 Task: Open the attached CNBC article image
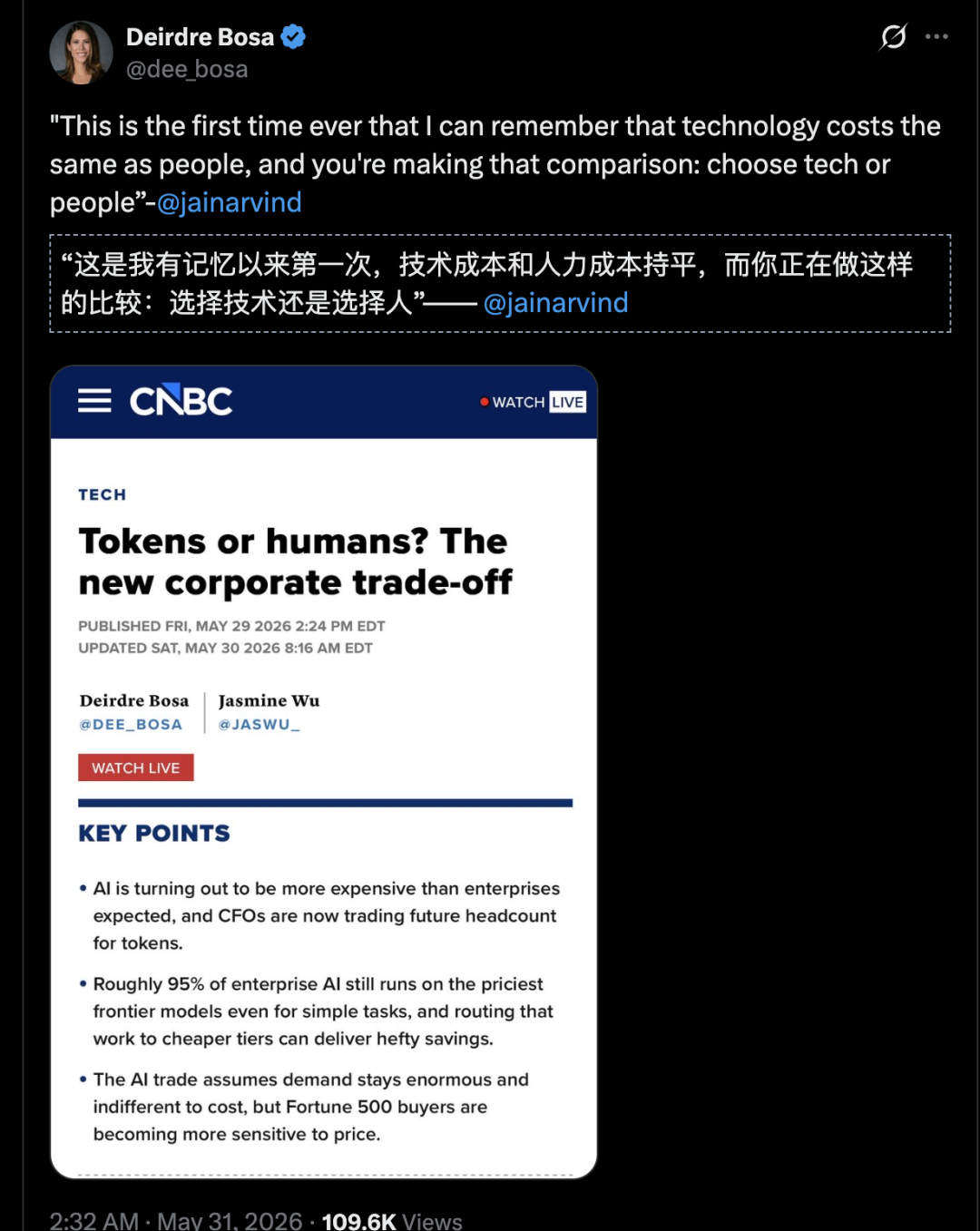324,772
